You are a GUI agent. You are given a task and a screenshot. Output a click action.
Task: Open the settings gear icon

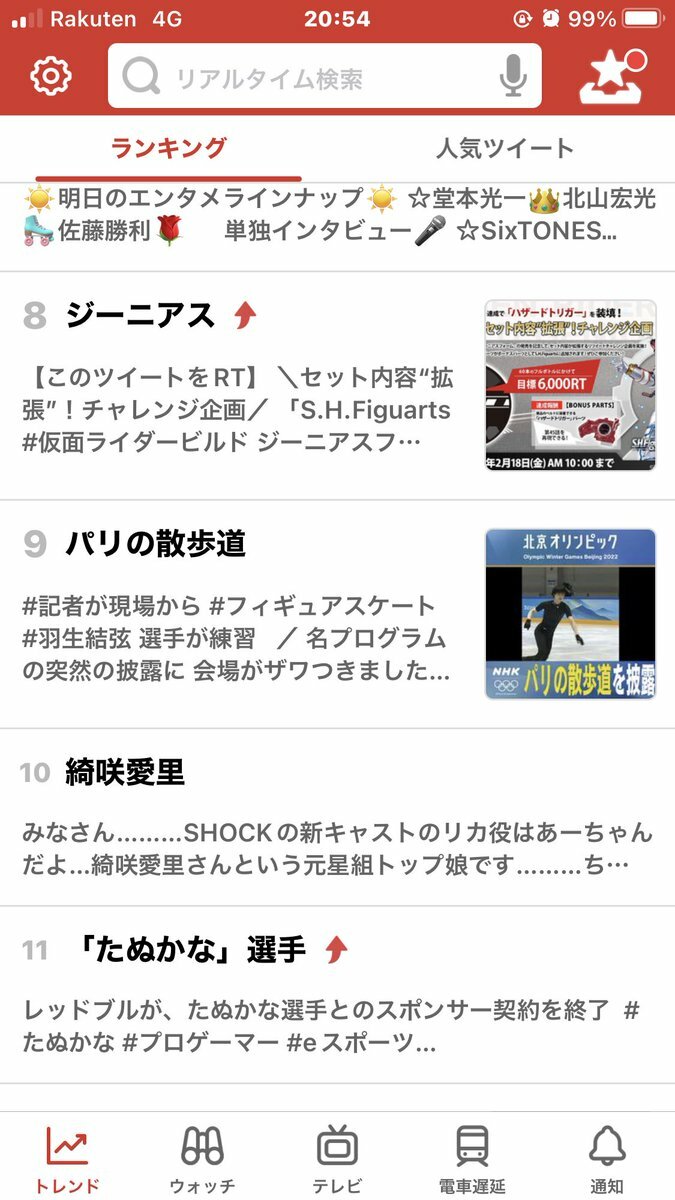51,76
